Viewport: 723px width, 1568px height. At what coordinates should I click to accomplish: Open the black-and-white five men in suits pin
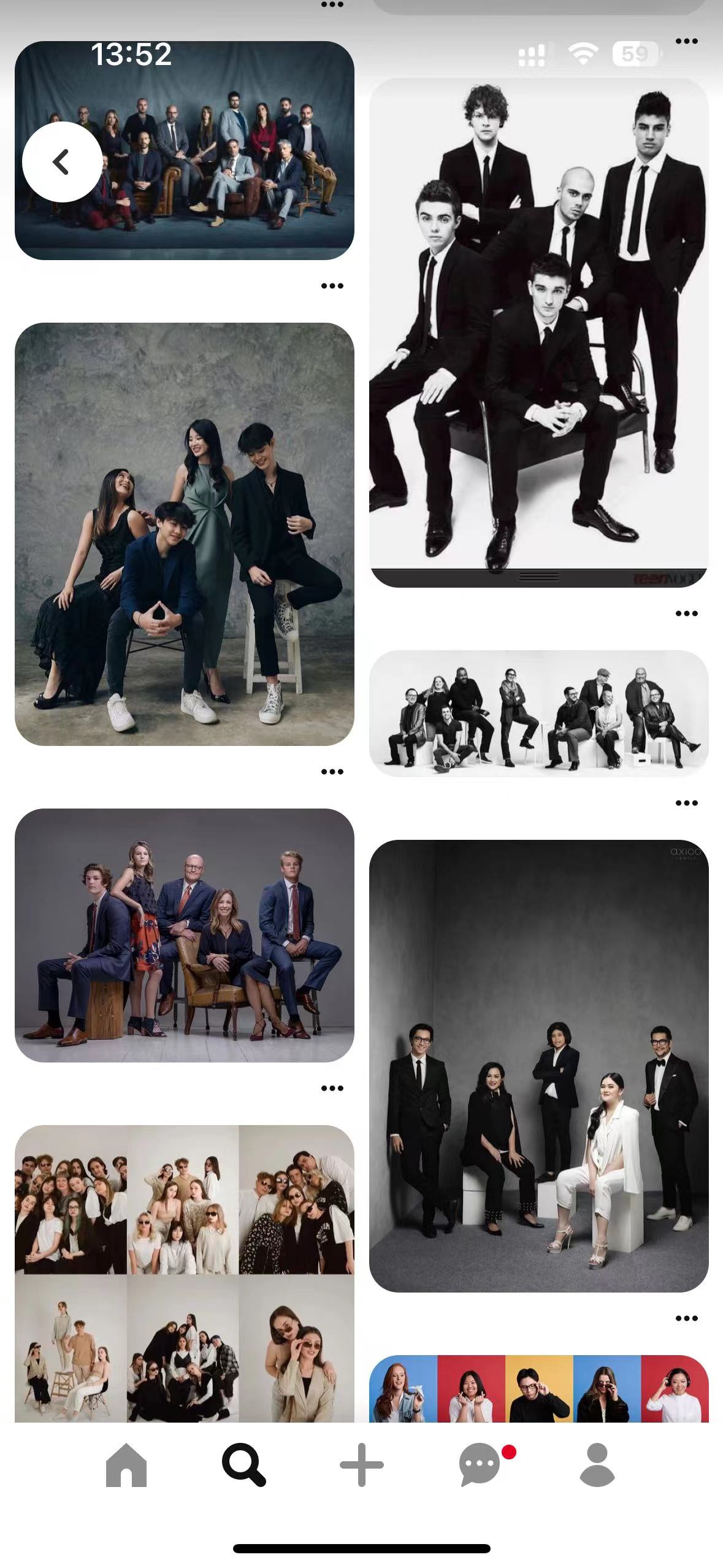[x=538, y=331]
